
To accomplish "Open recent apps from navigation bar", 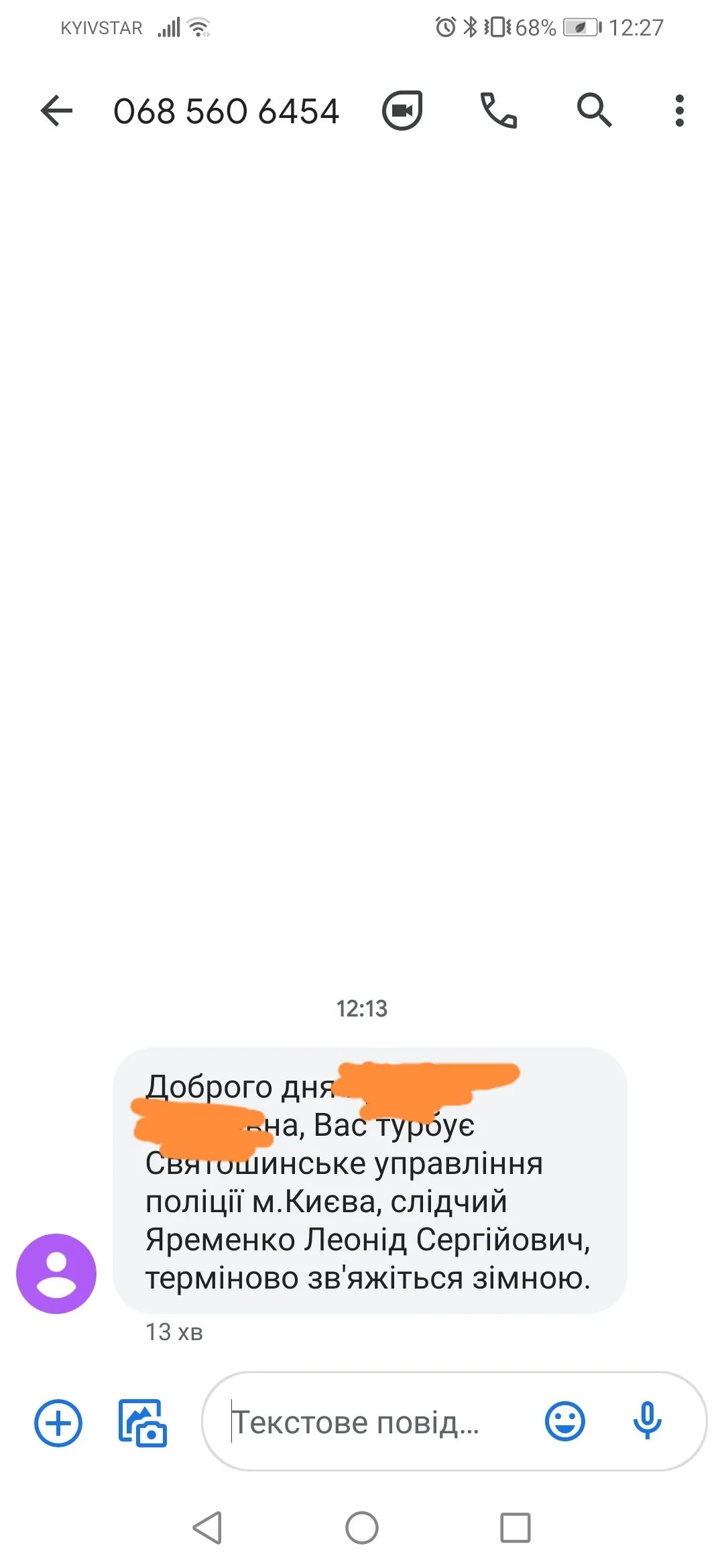I will point(516,1528).
